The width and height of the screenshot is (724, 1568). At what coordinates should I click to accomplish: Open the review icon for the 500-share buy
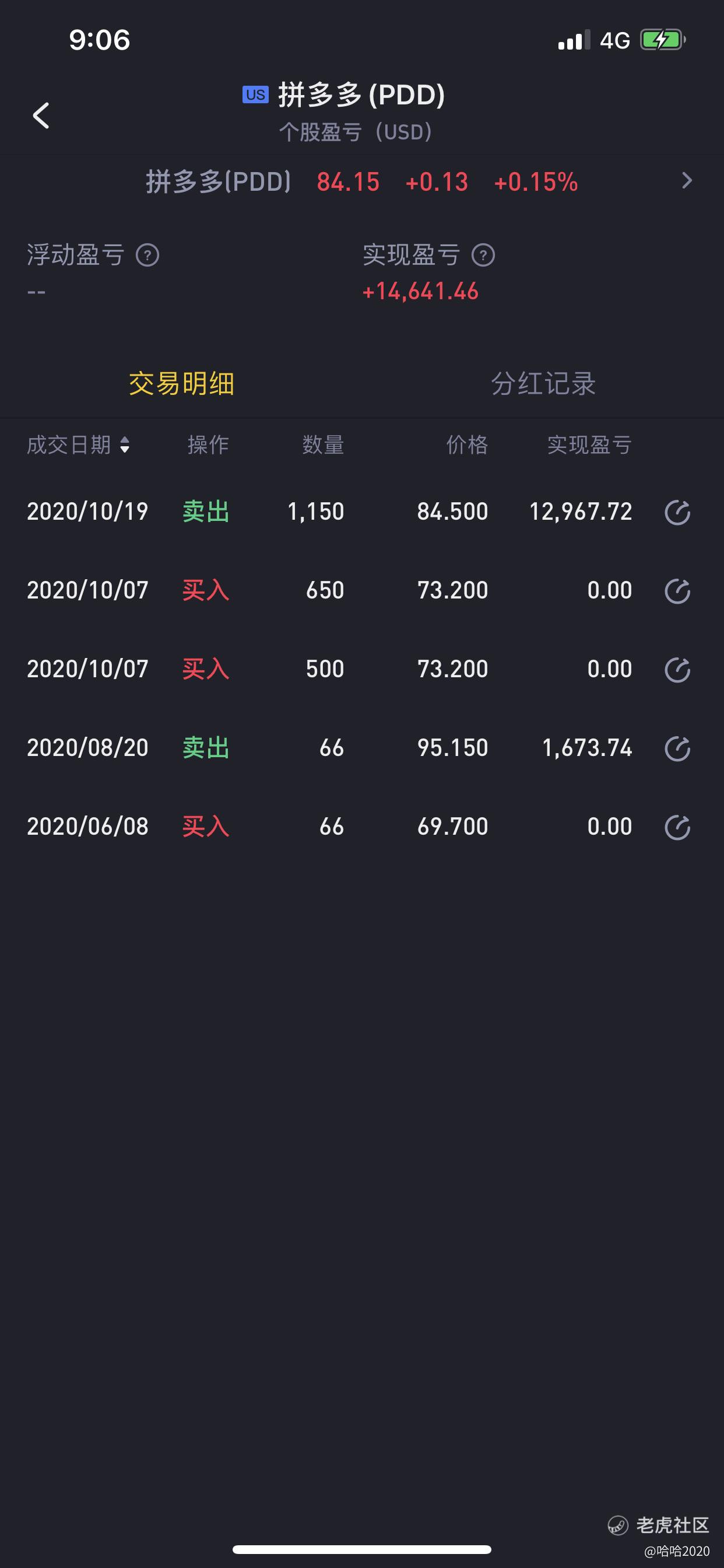(677, 670)
